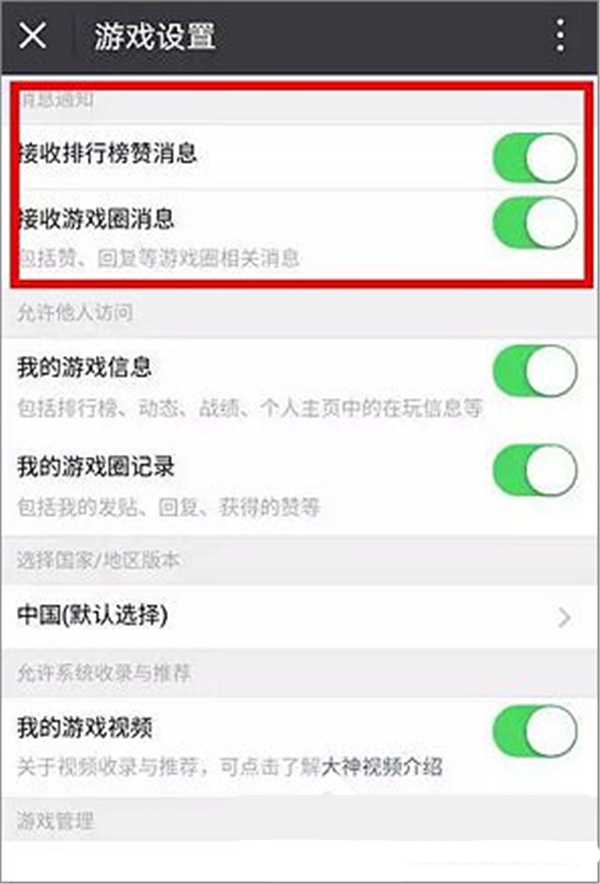
Task: Disable 接收游戏圈消息 switch
Action: coord(535,221)
